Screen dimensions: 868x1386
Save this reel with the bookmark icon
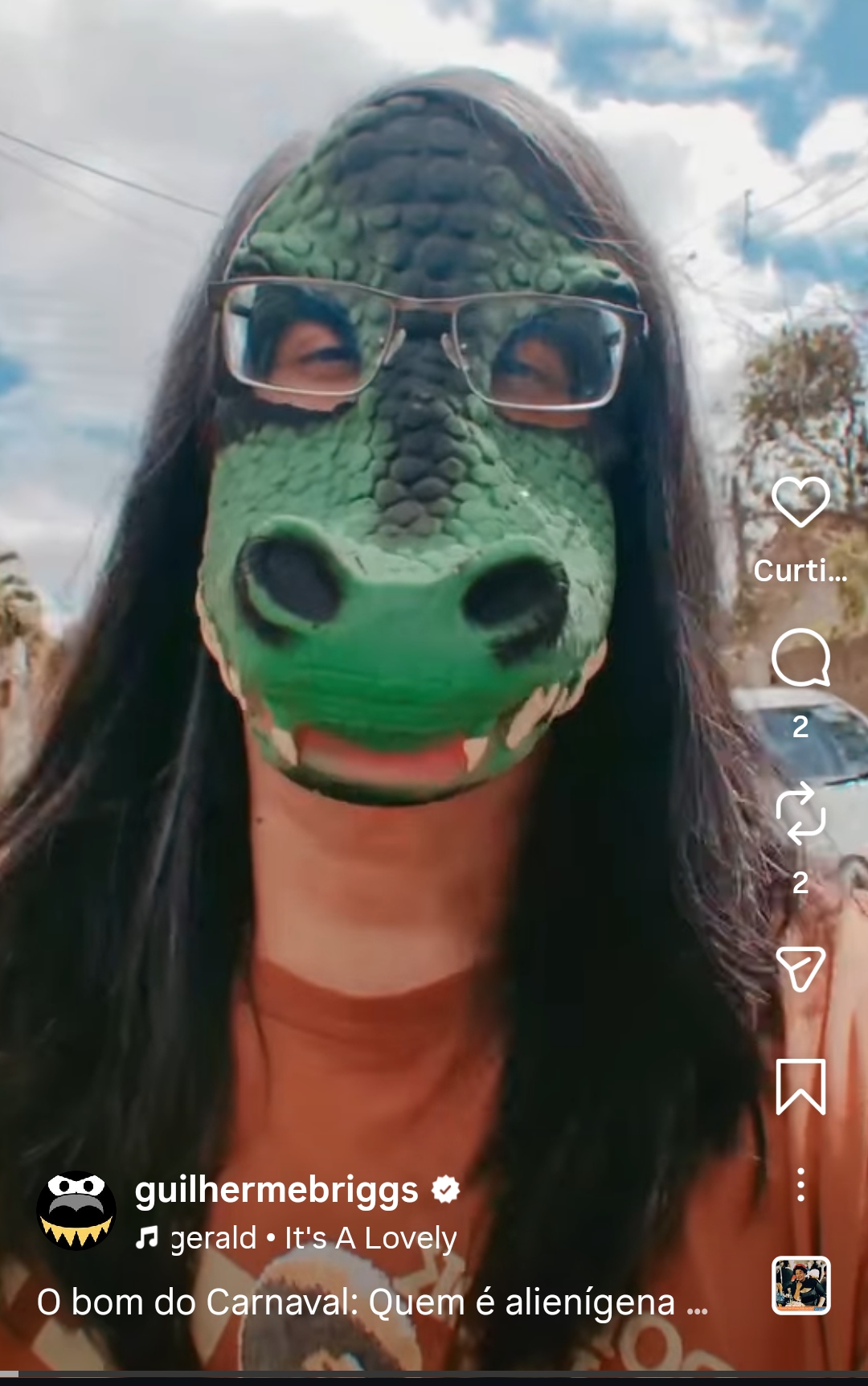coord(800,1087)
